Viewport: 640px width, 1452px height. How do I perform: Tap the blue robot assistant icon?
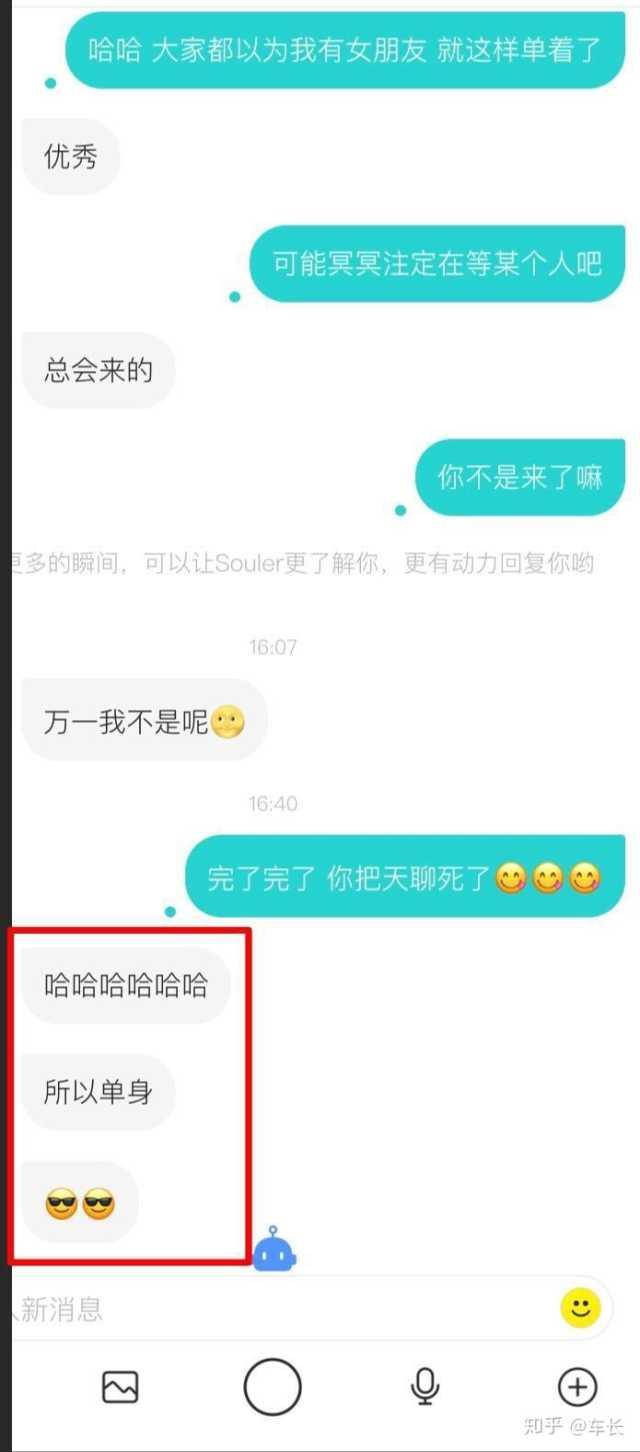[x=274, y=1249]
